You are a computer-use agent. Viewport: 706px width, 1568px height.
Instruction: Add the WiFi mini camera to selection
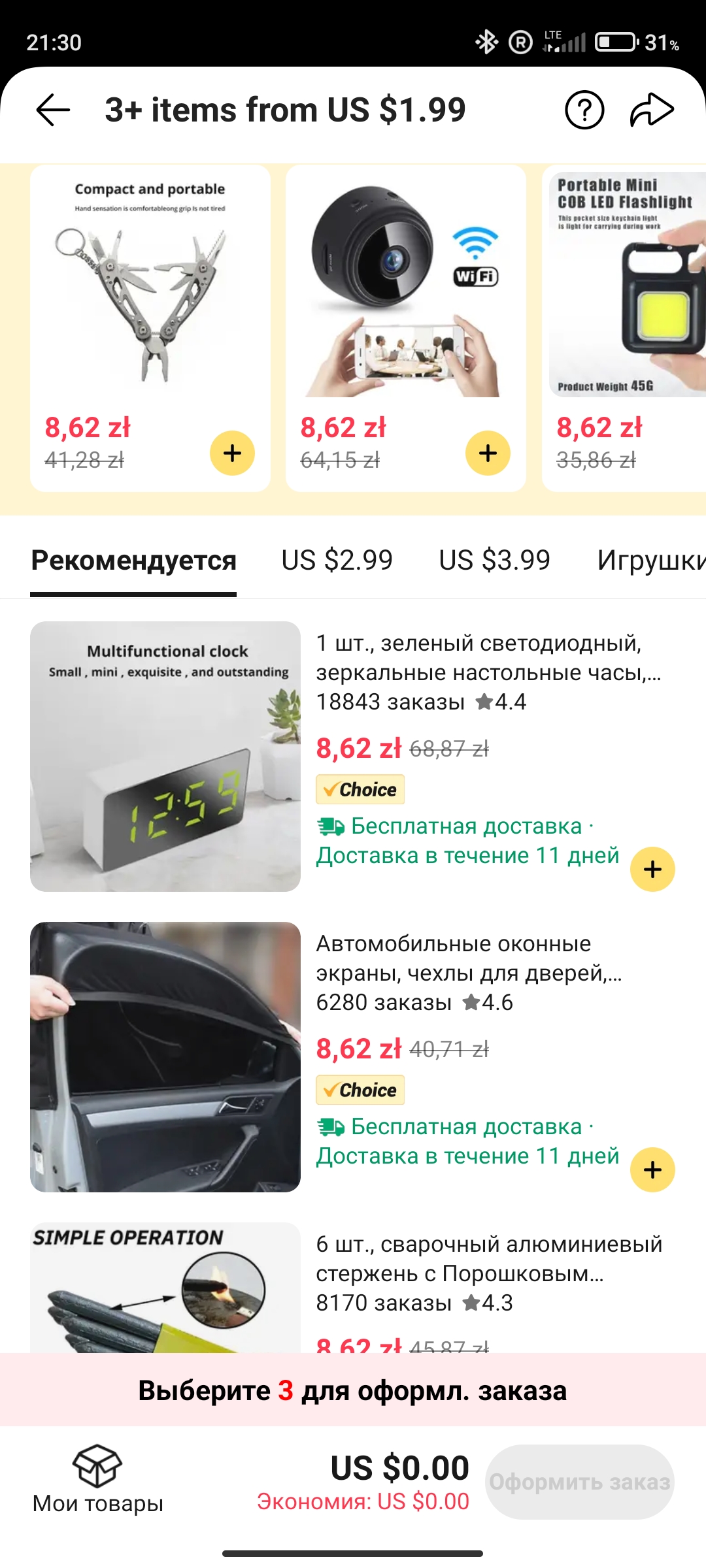pos(488,453)
